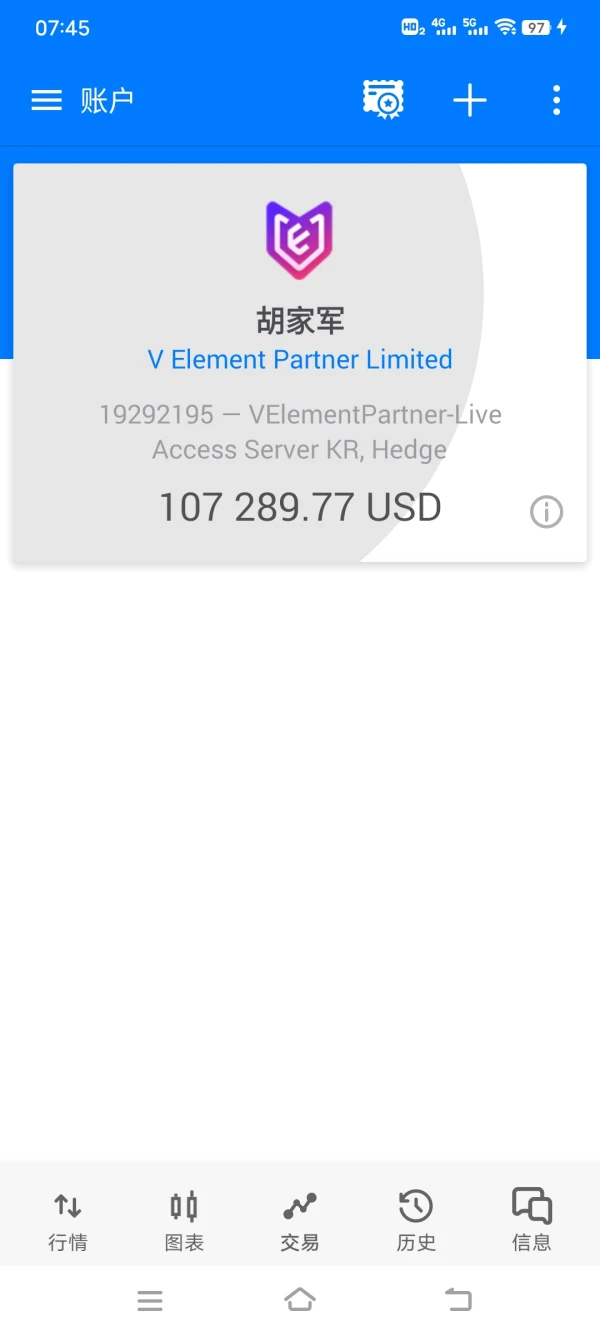Select the 信息 tab
This screenshot has width=600, height=1336.
[x=532, y=1221]
